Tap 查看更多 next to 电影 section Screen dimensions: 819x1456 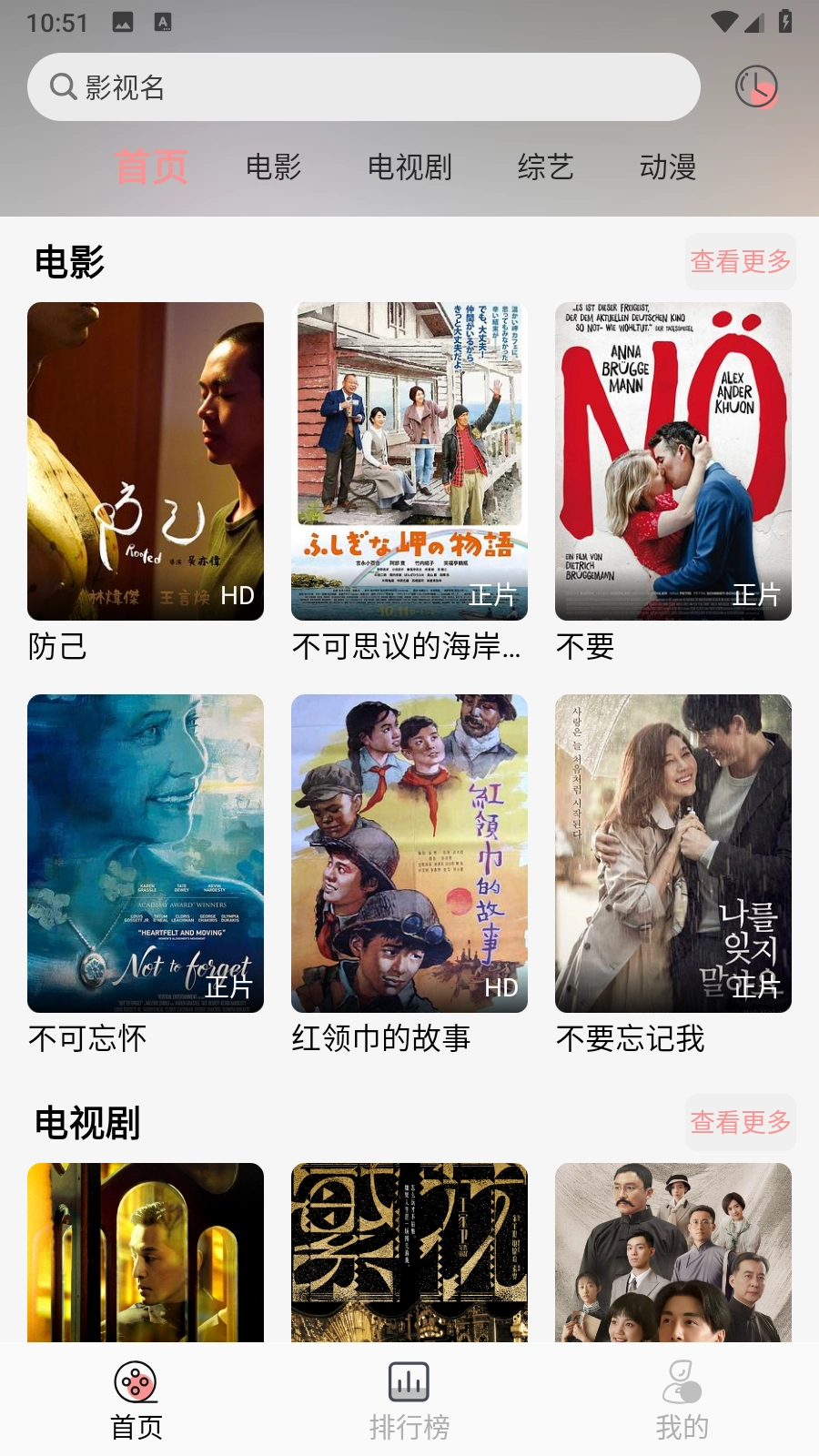(740, 261)
